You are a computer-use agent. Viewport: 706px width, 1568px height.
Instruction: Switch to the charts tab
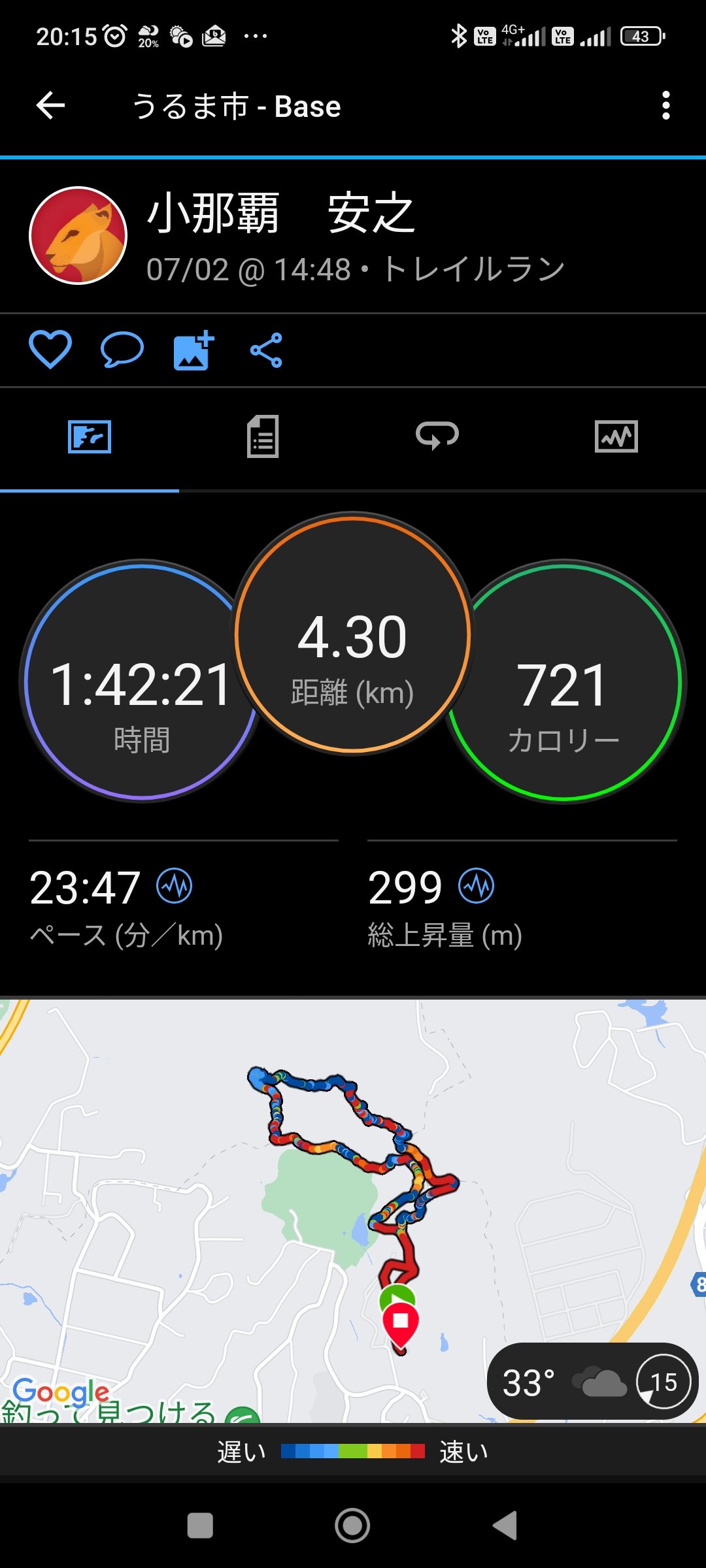(x=616, y=436)
